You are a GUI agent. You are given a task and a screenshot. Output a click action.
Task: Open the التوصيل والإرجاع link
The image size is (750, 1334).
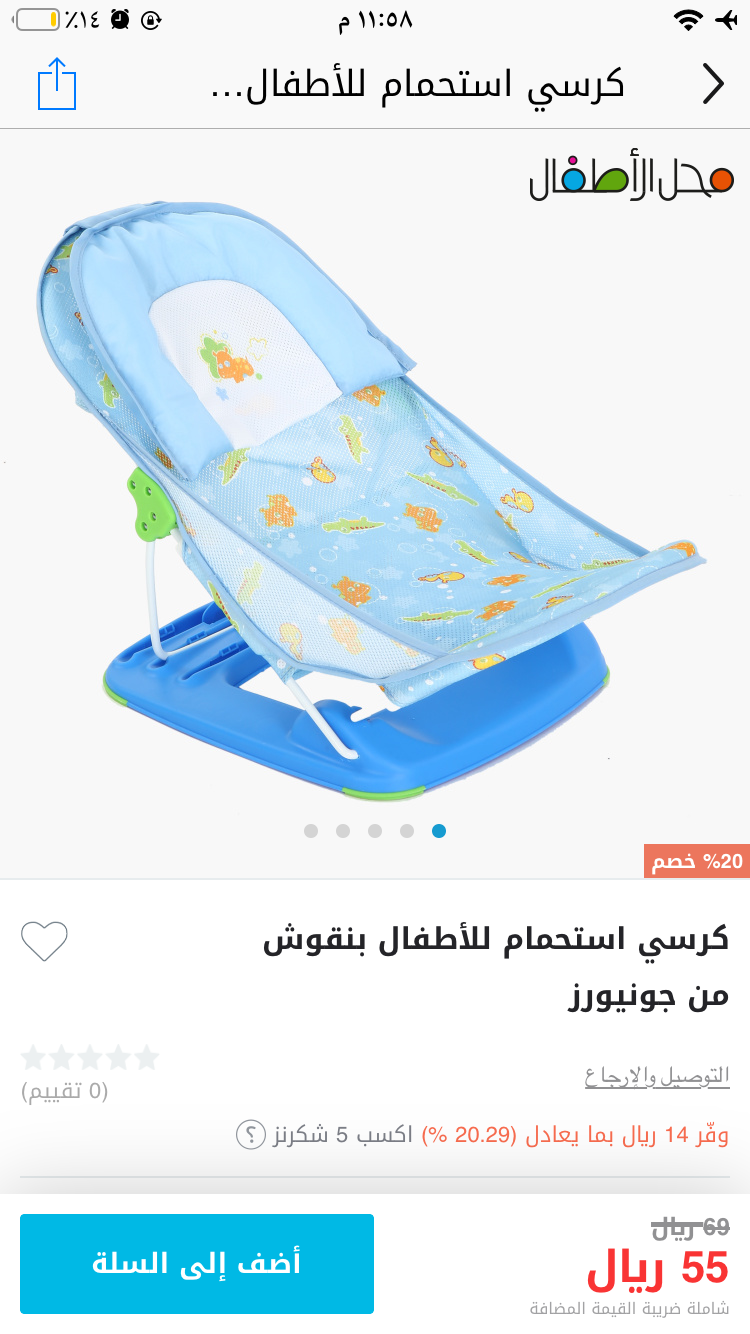pos(657,1077)
